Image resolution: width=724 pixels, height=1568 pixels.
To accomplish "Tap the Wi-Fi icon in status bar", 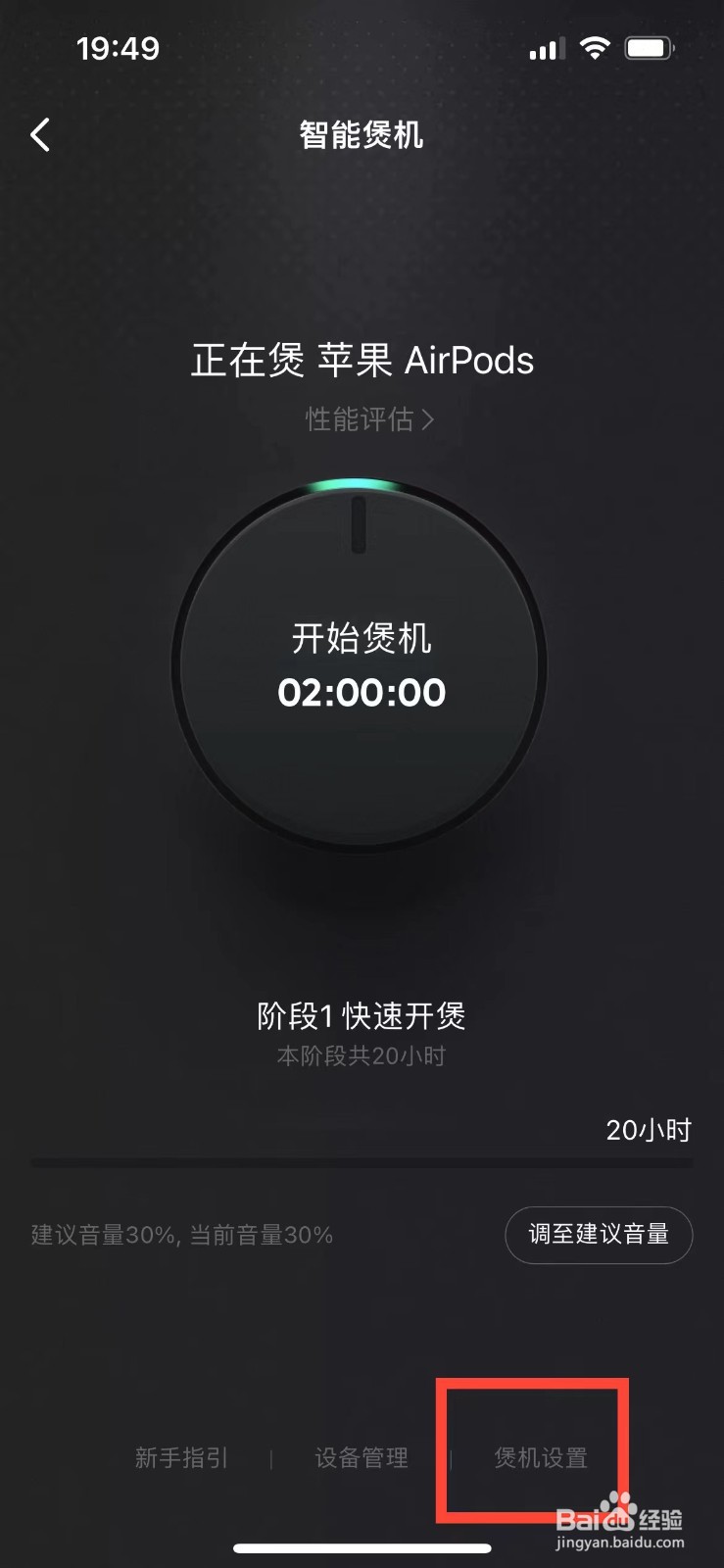I will (596, 46).
